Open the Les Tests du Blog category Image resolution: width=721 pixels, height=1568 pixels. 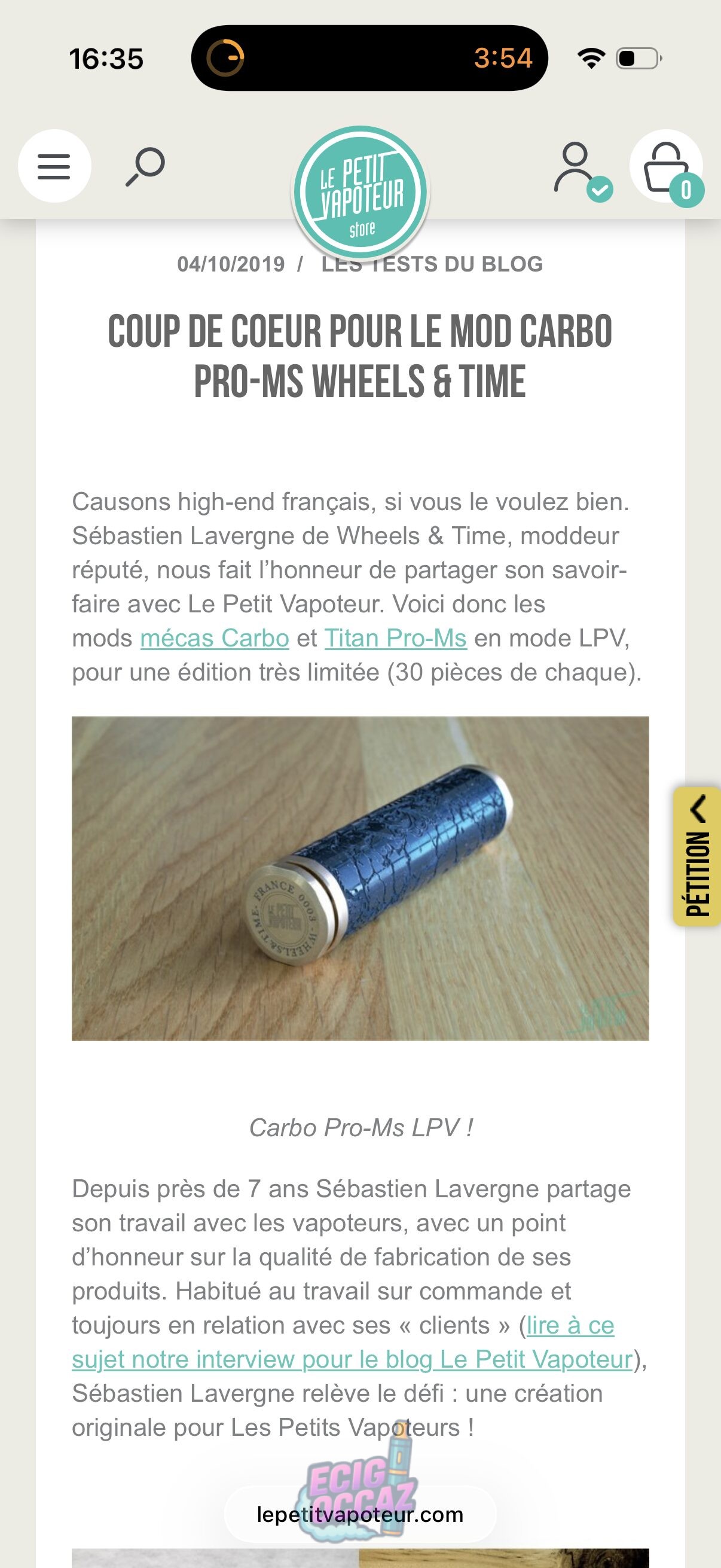point(432,264)
